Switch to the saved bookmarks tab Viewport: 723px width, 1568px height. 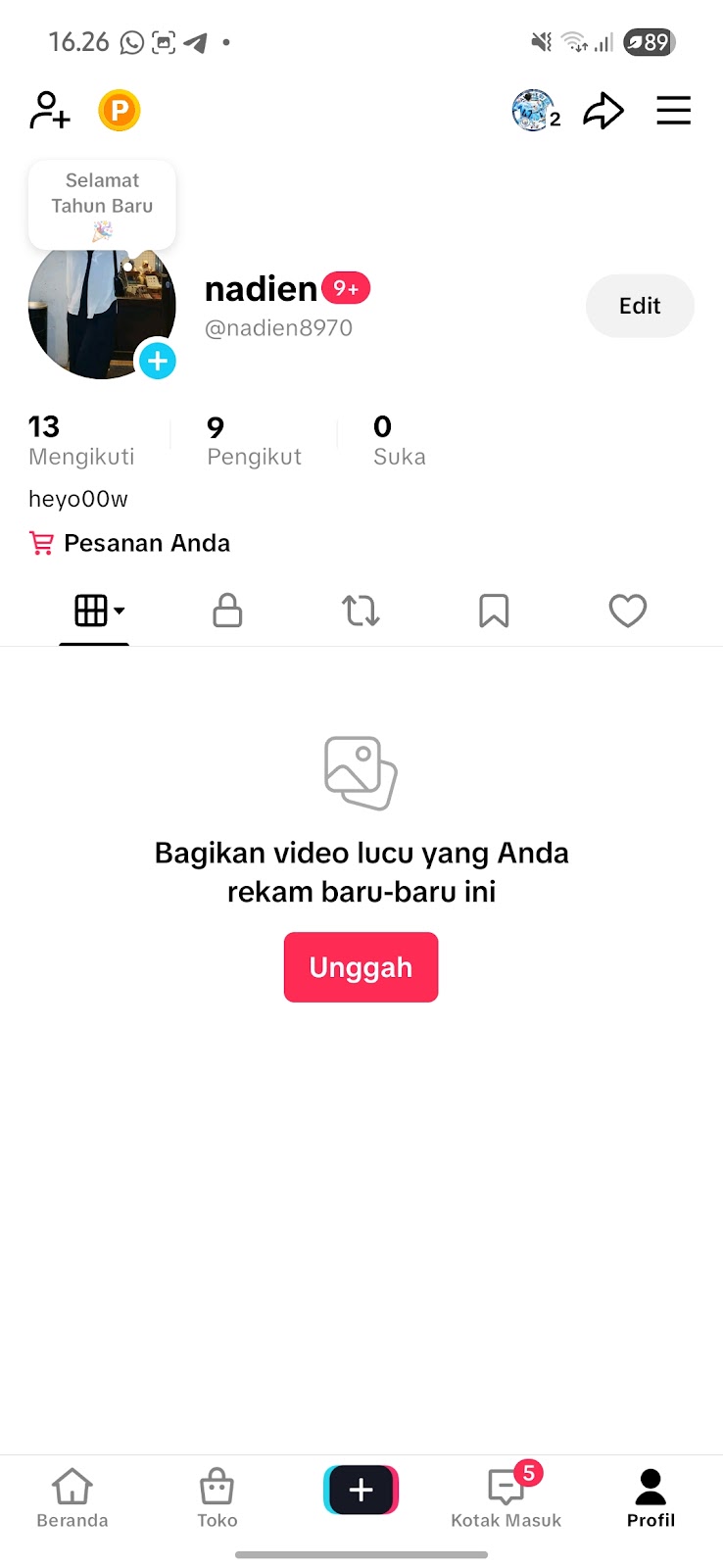[494, 611]
